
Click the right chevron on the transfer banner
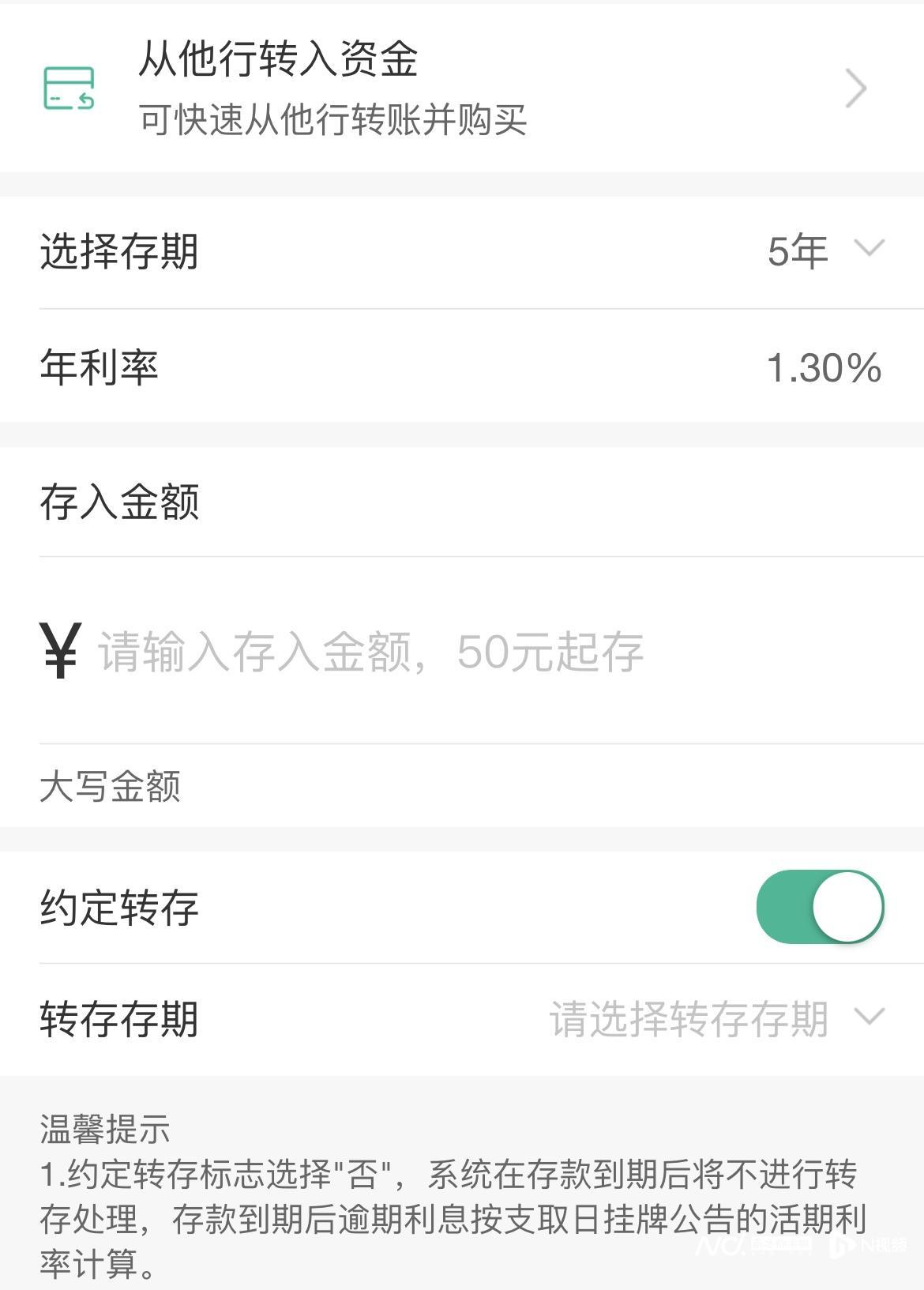855,88
